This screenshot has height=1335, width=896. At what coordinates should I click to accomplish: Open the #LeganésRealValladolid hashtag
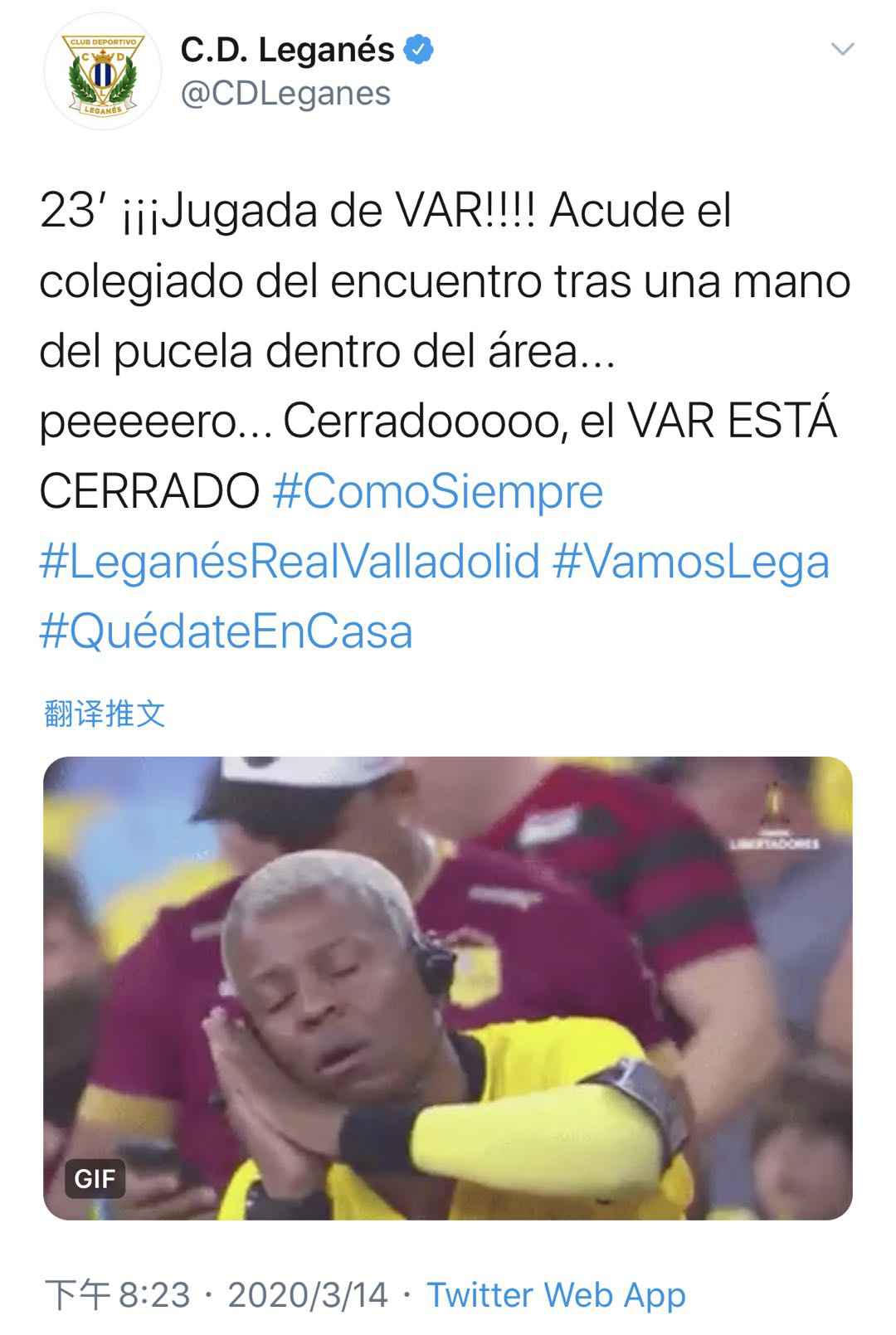click(290, 562)
